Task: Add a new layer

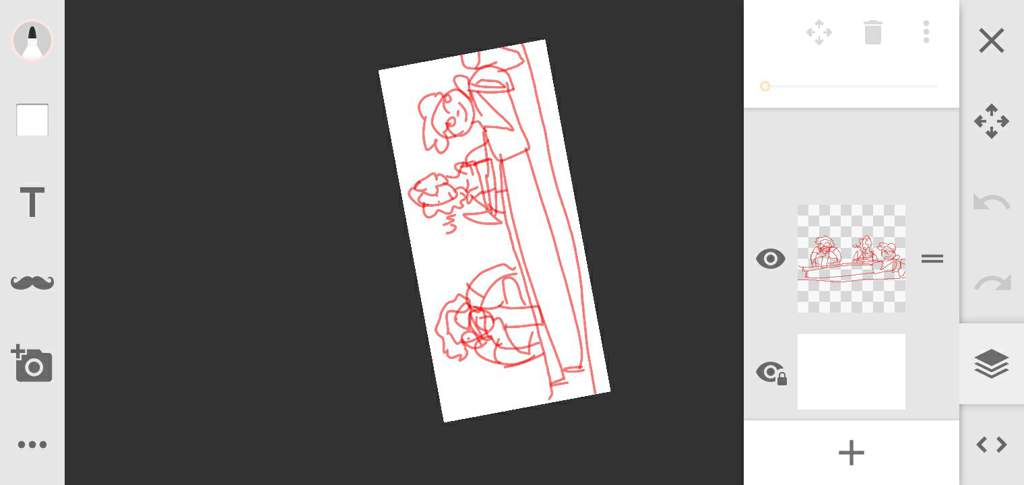Action: [851, 453]
